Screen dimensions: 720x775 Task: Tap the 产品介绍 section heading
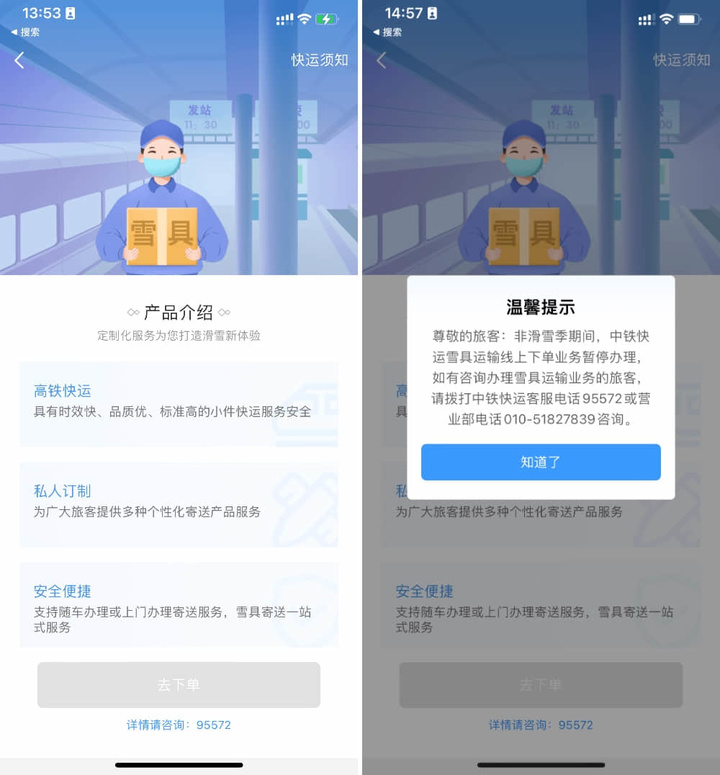(x=179, y=310)
